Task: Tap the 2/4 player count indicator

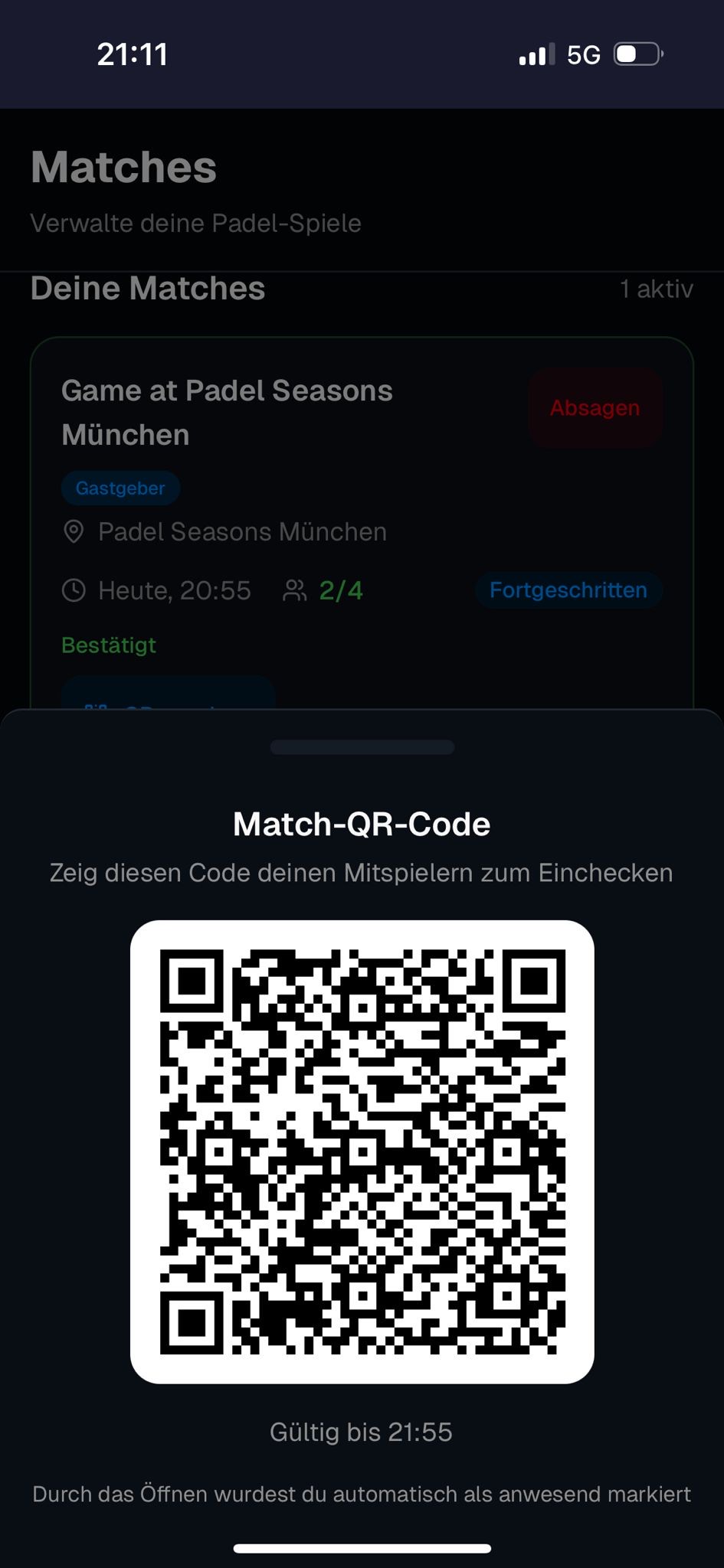Action: coord(342,590)
